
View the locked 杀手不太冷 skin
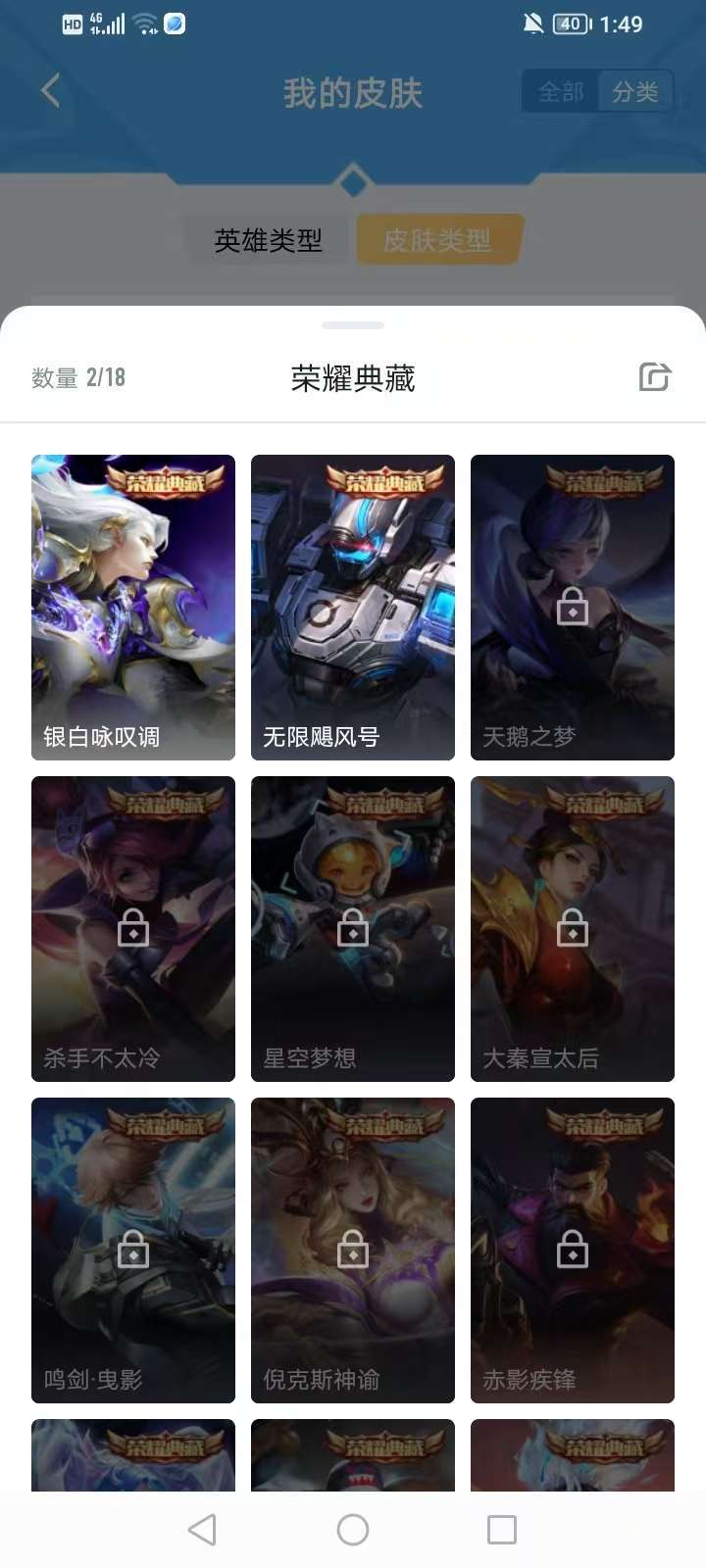pos(133,928)
